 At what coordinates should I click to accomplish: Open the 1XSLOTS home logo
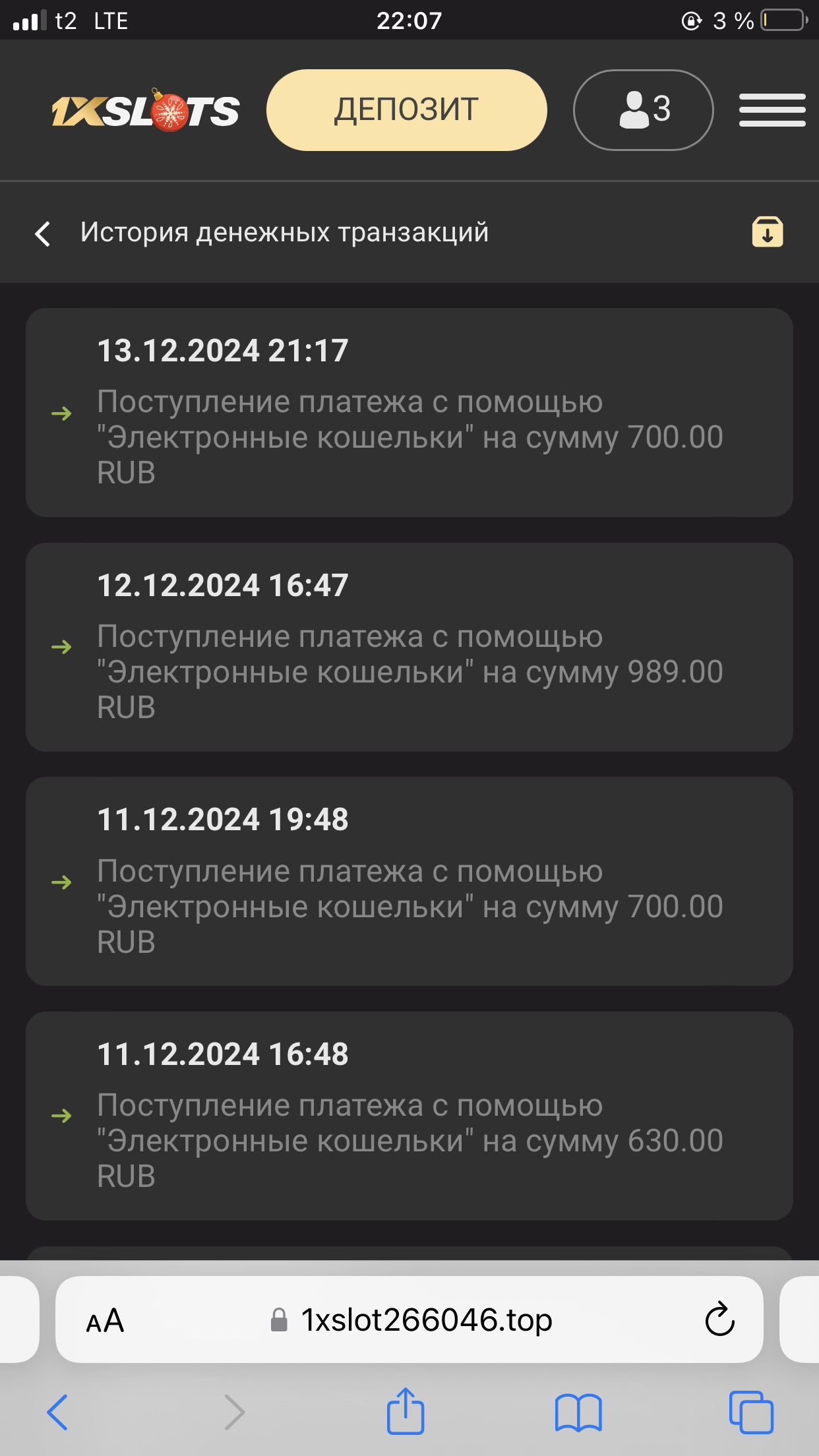(146, 110)
